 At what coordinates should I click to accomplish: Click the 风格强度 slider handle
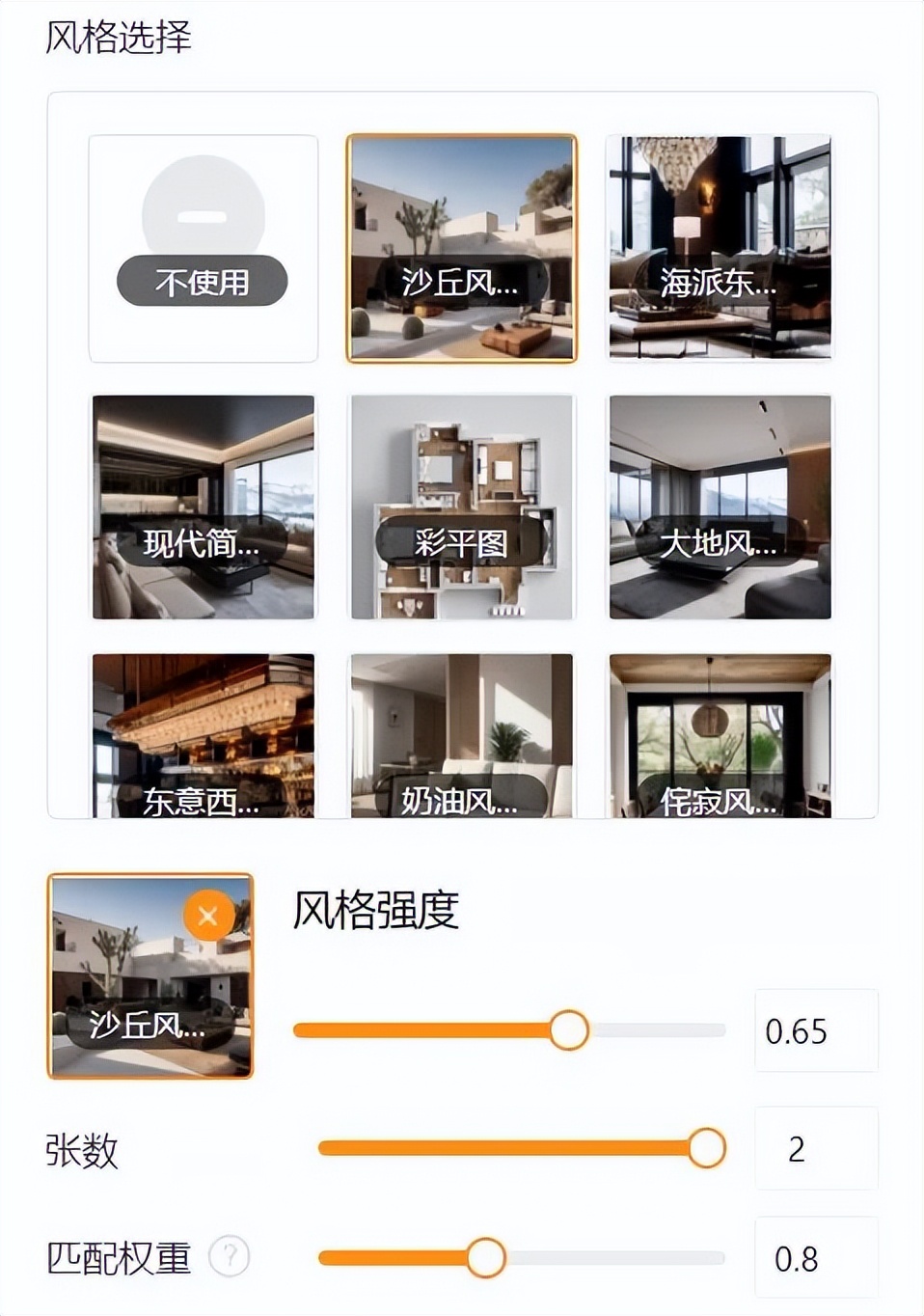tap(569, 1029)
